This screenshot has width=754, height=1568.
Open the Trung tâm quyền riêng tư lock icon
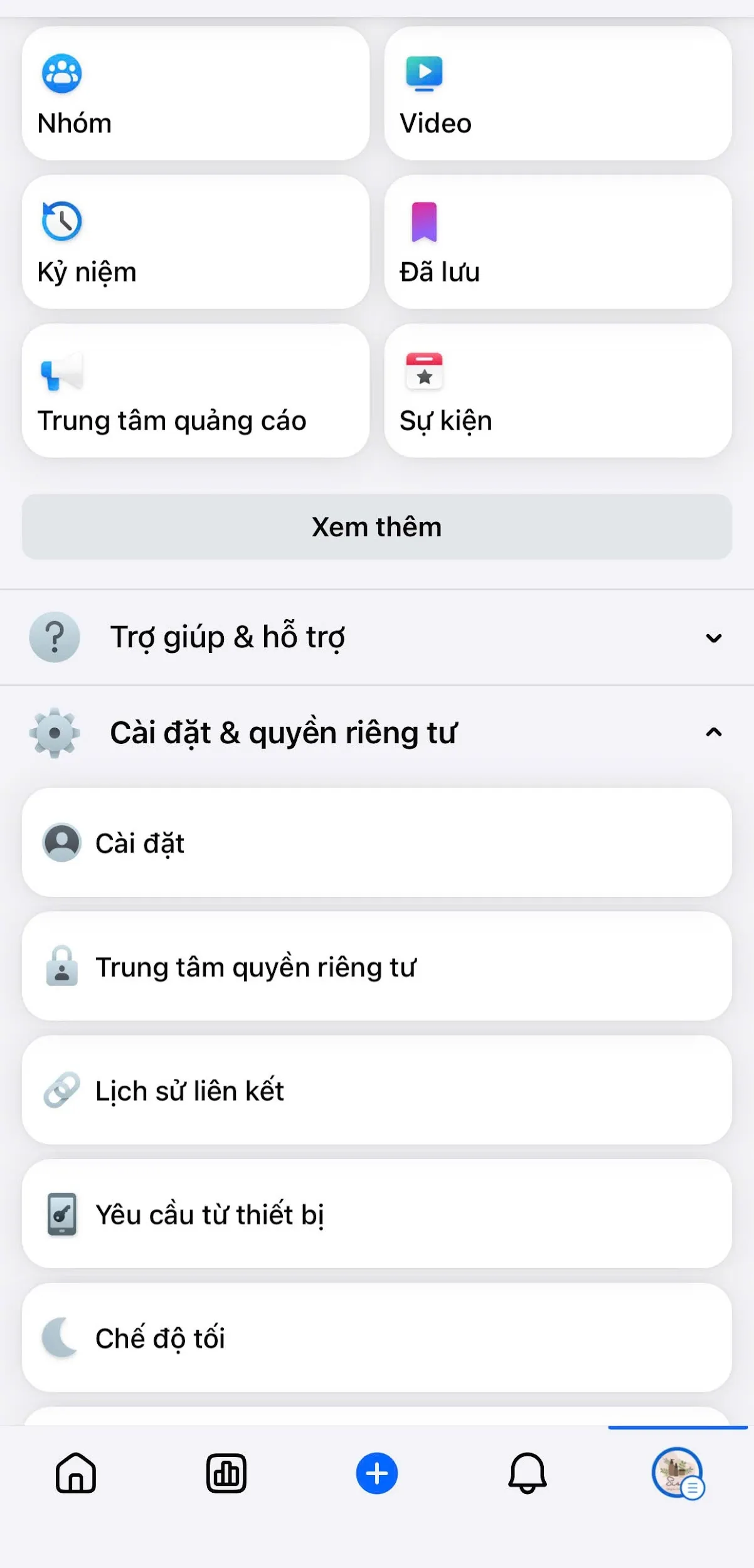point(61,967)
